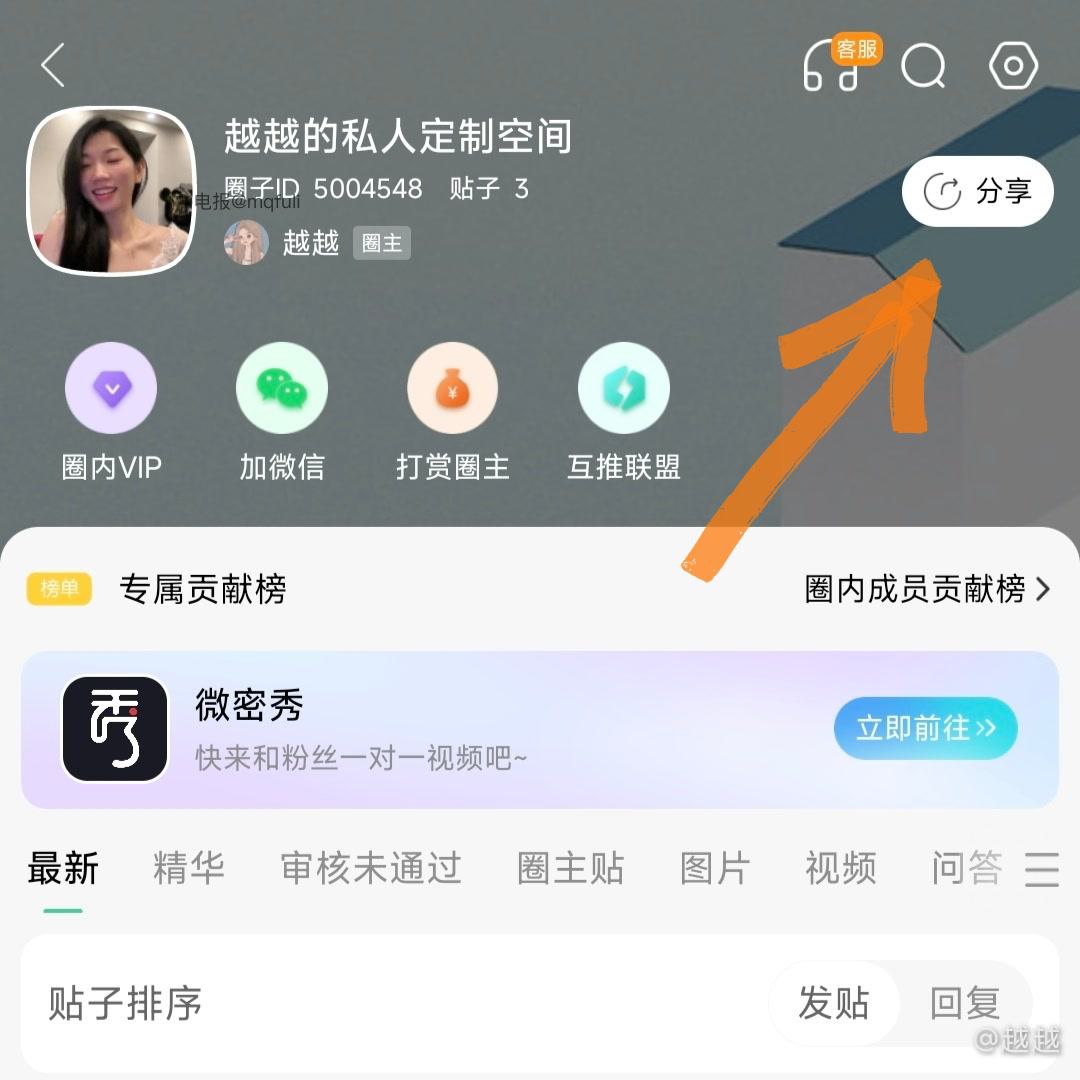This screenshot has height=1080, width=1080.
Task: Open customer service headset icon
Action: coord(832,67)
